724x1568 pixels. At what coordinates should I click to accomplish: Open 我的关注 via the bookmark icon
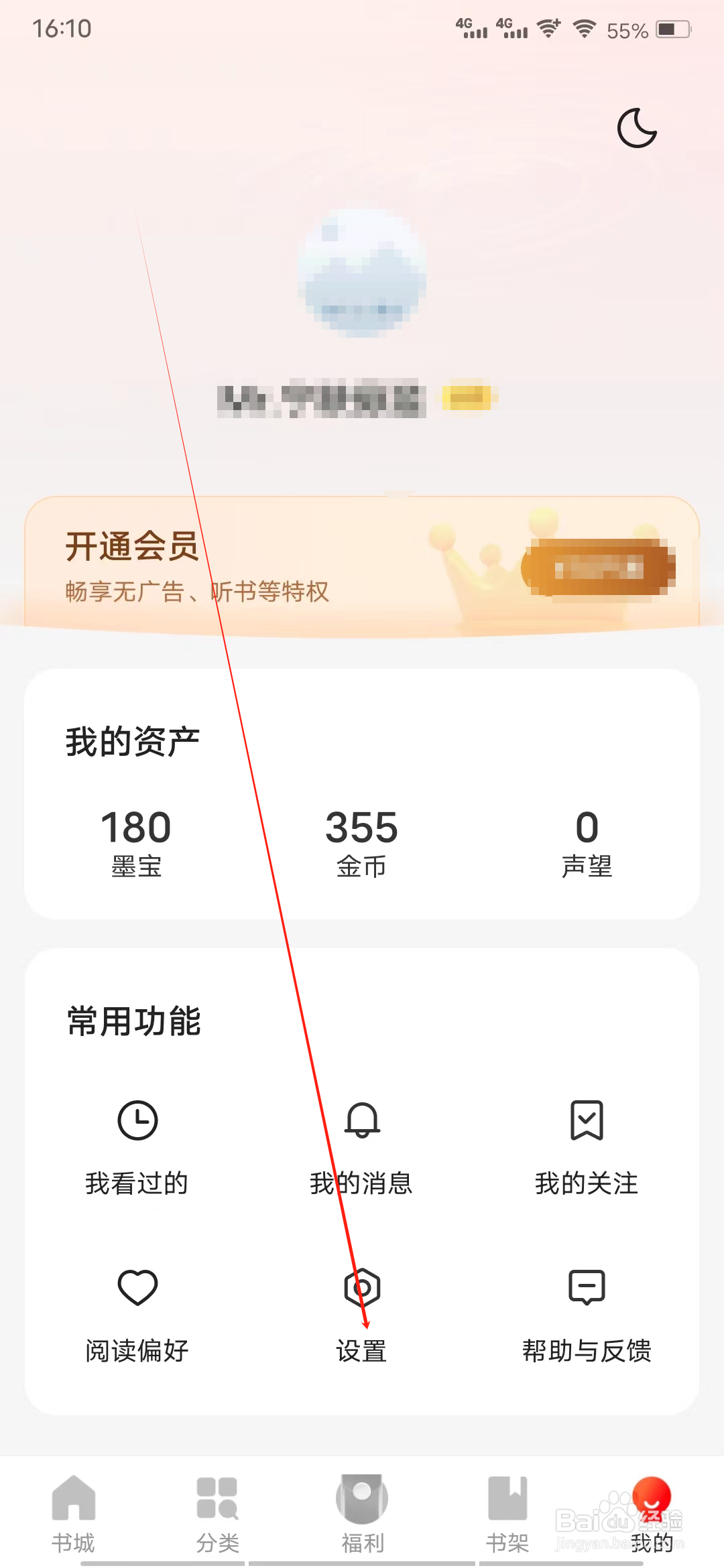(587, 1120)
